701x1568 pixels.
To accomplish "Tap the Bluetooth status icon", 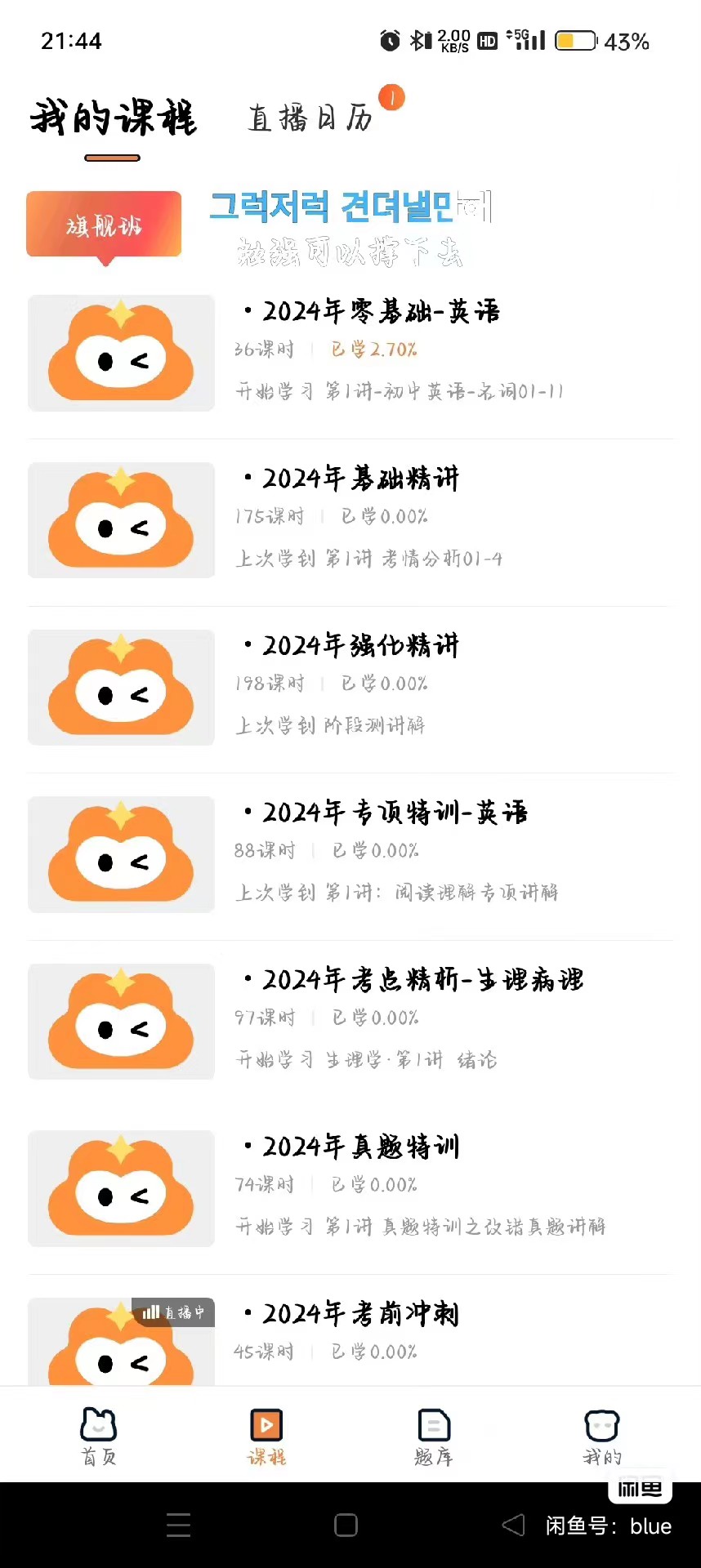I will [x=418, y=38].
